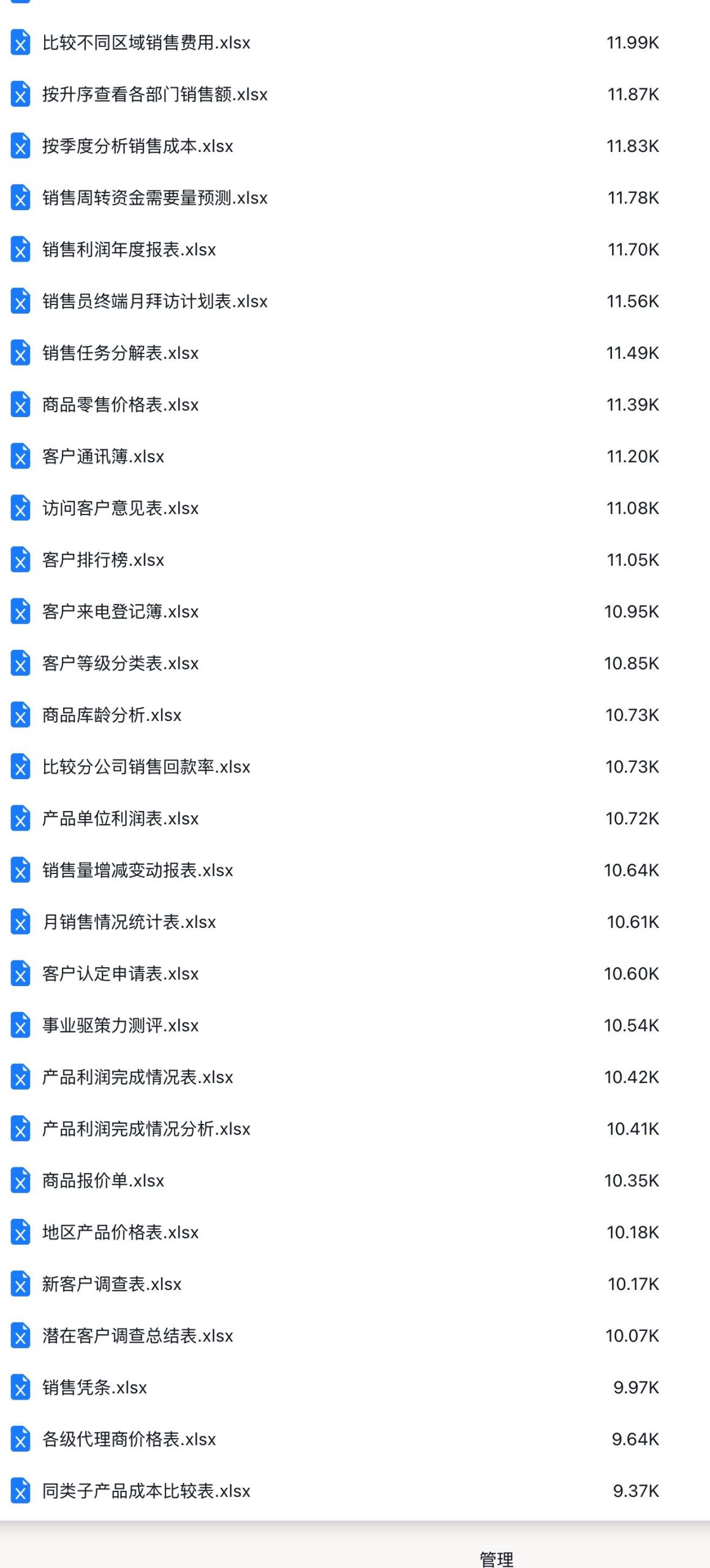The image size is (710, 1568).
Task: Open 销售周转资金需要量预测.xlsx
Action: (155, 198)
